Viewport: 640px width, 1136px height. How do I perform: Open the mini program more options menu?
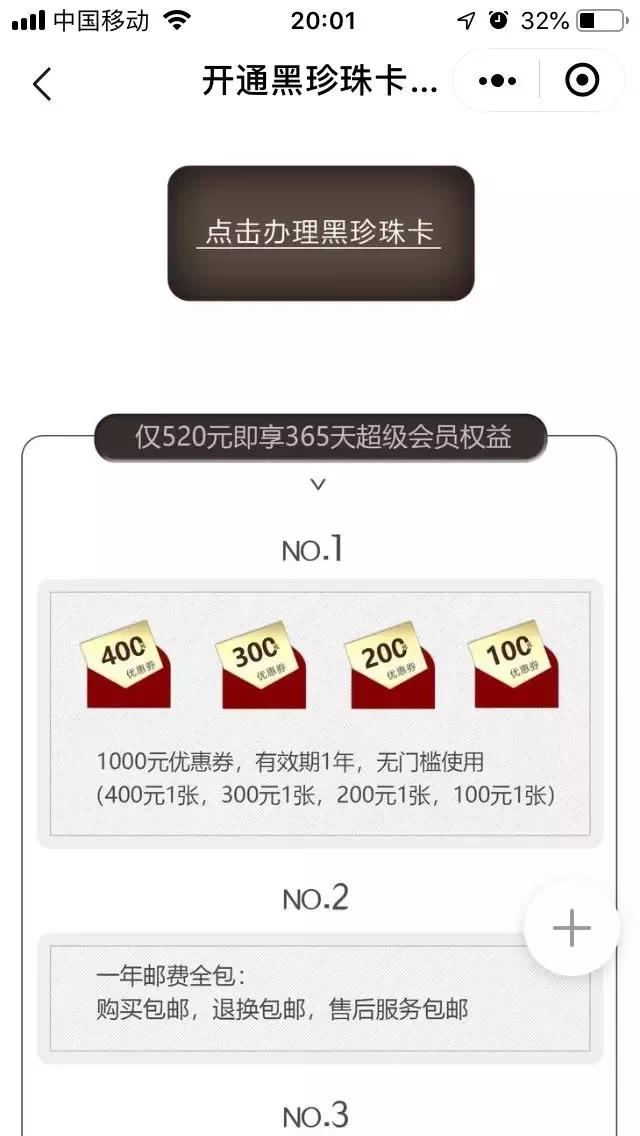click(x=497, y=81)
